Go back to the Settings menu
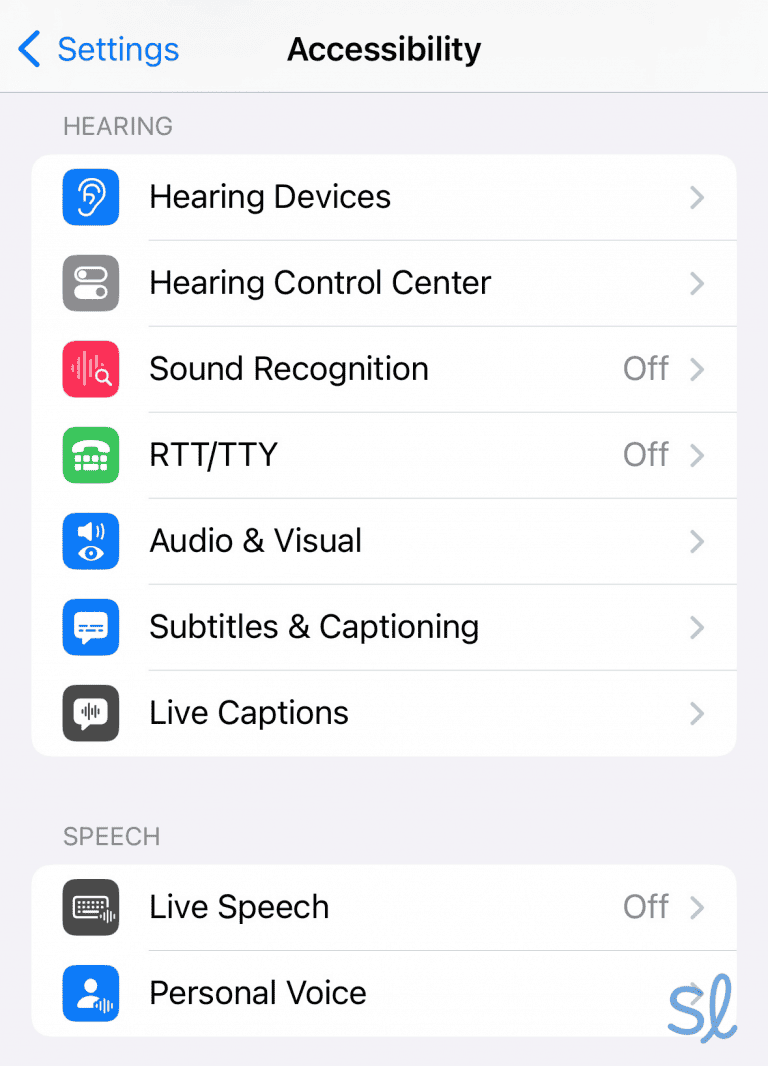 [x=97, y=48]
